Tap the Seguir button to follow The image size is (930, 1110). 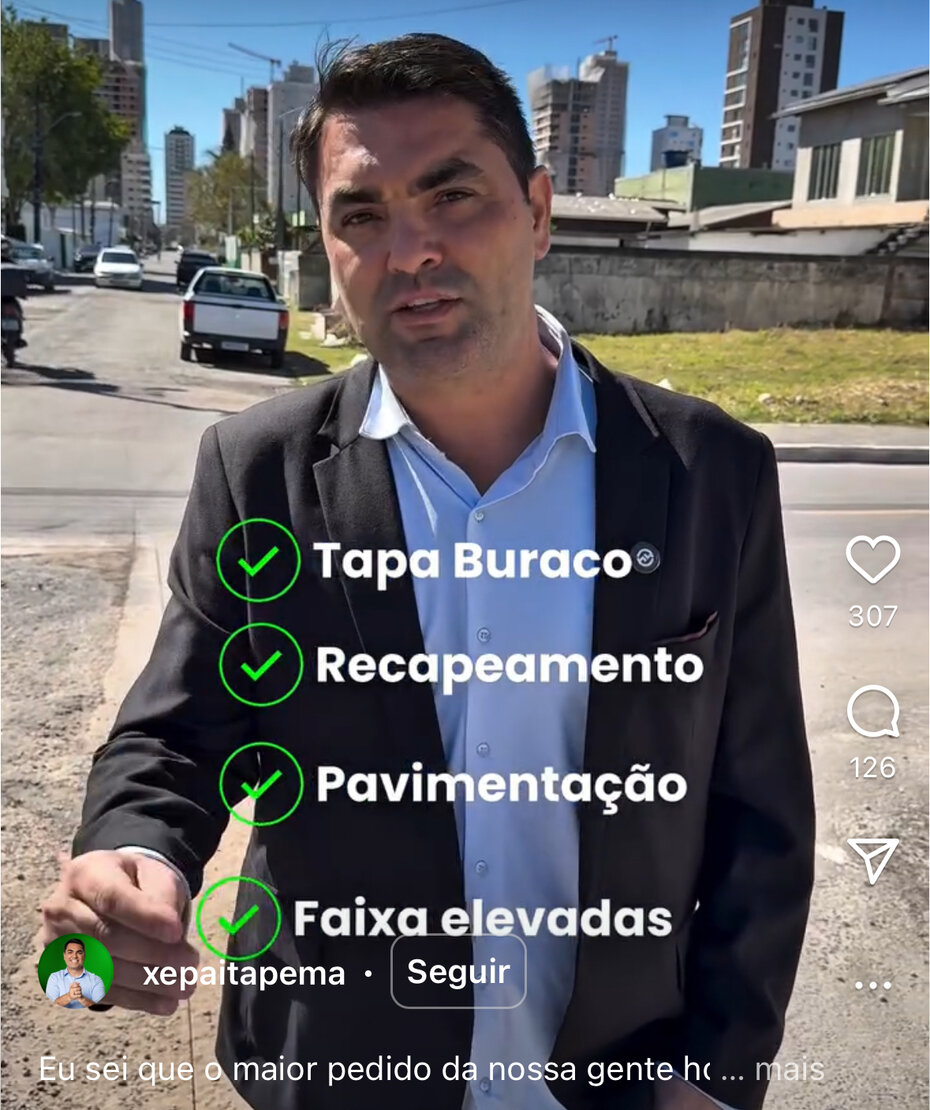(458, 972)
